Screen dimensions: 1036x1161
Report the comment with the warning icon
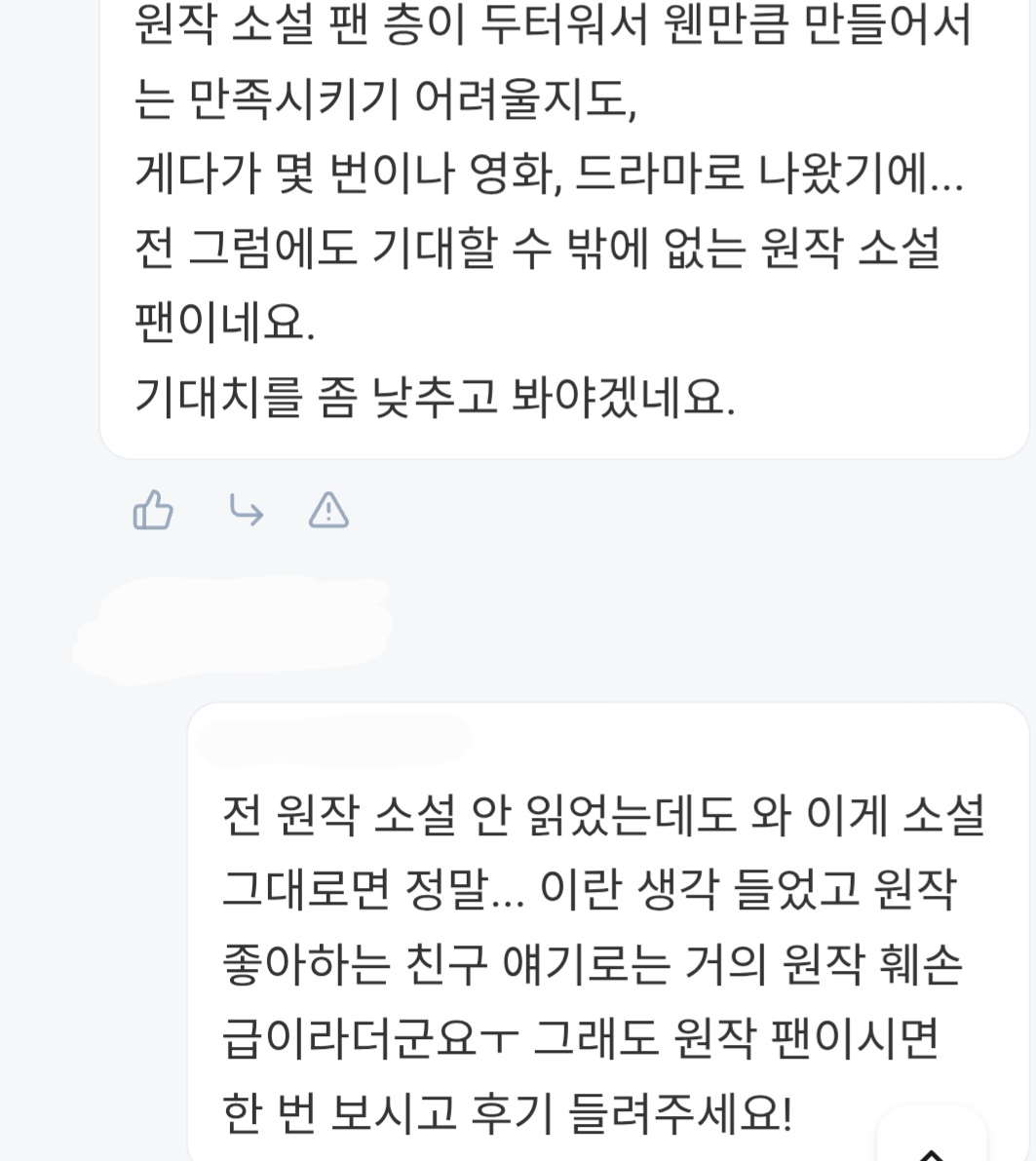click(328, 510)
